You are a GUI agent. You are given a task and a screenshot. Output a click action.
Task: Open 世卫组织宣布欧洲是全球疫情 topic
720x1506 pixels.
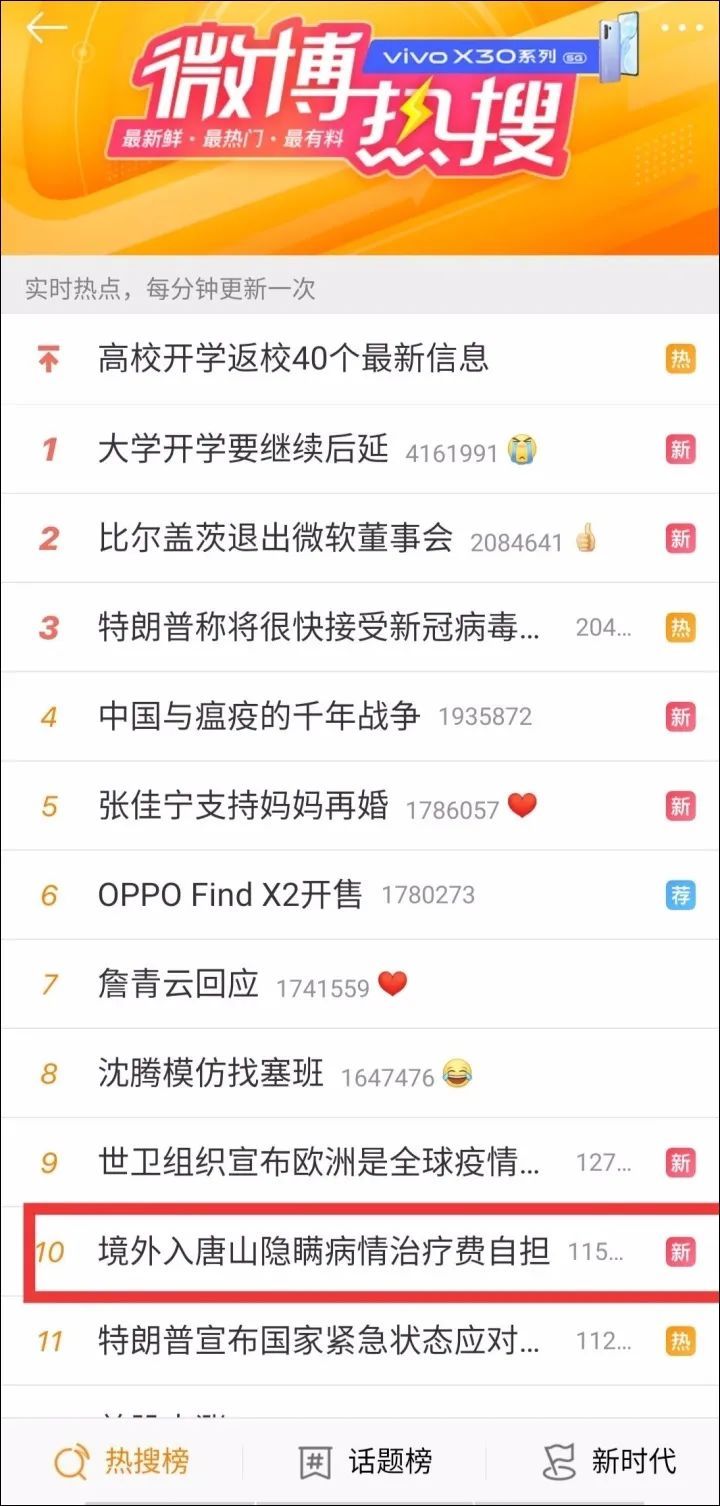pyautogui.click(x=319, y=1163)
